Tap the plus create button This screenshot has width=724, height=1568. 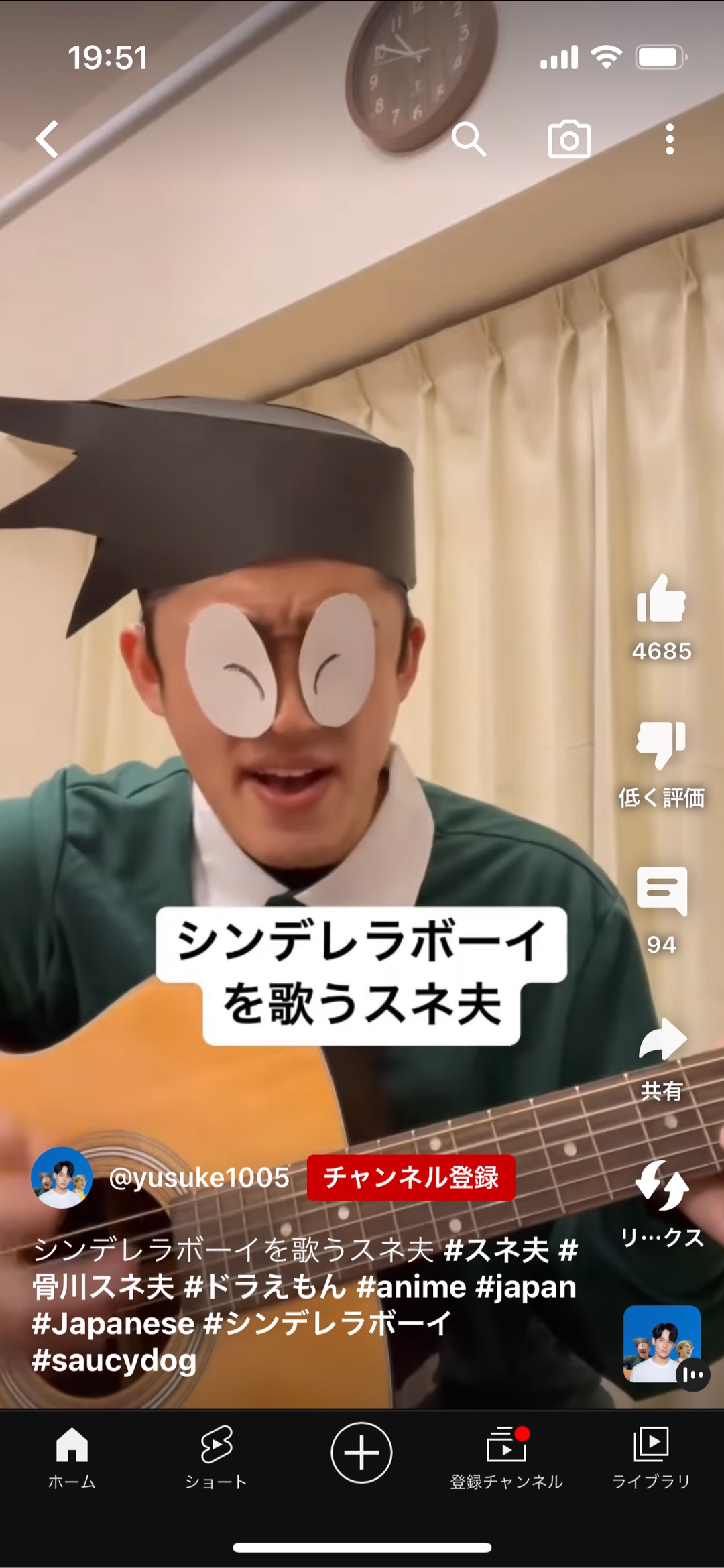[x=361, y=1453]
